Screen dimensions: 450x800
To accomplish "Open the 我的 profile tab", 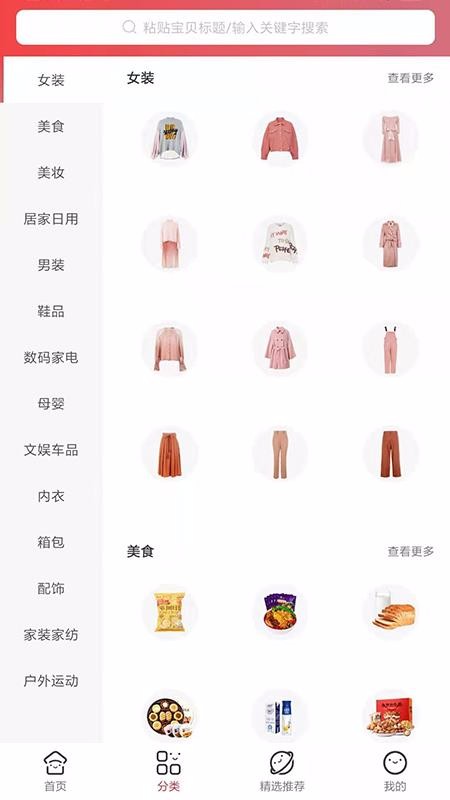I will point(395,771).
